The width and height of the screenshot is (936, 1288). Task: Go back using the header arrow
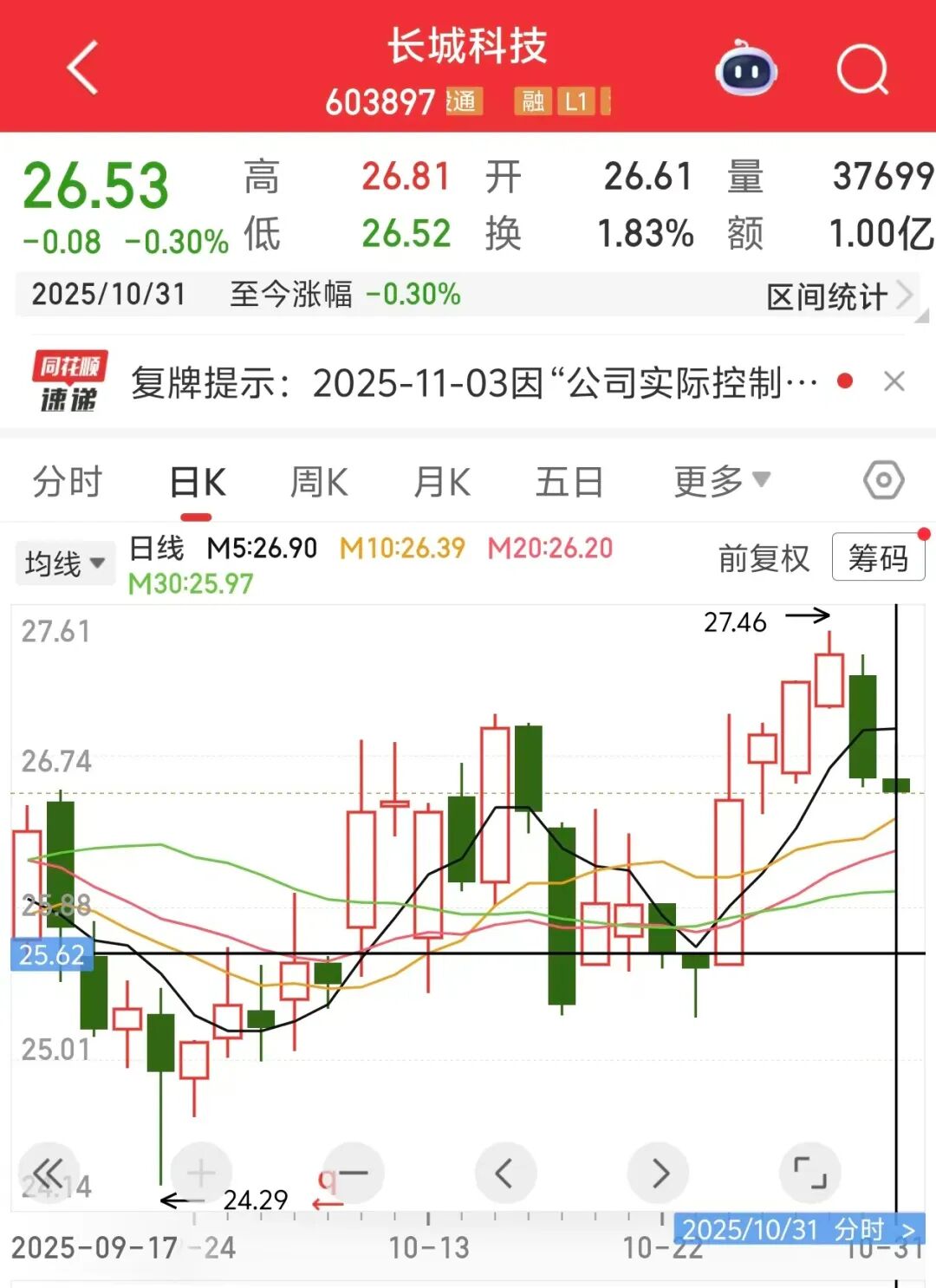[x=82, y=68]
